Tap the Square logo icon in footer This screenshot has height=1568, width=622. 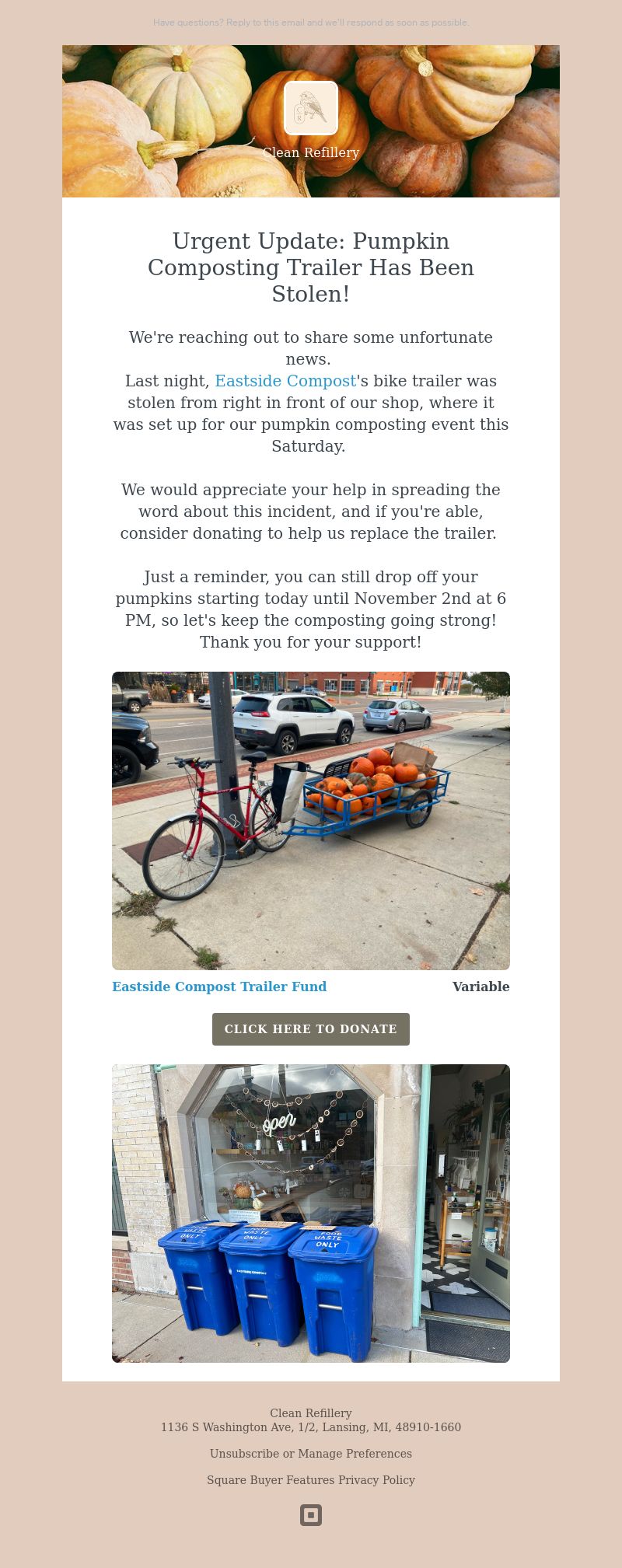click(x=311, y=1515)
